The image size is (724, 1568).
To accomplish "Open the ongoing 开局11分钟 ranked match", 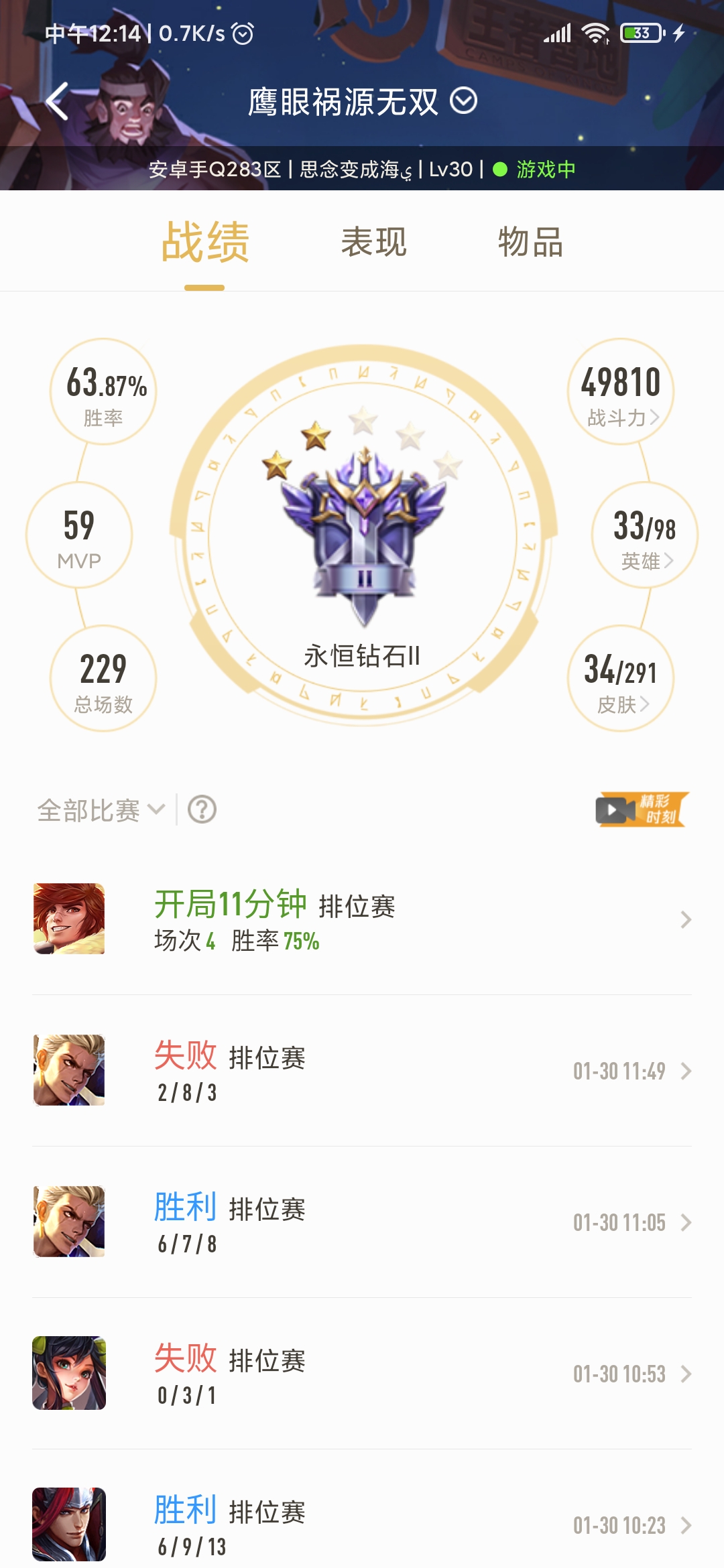I will 362,919.
